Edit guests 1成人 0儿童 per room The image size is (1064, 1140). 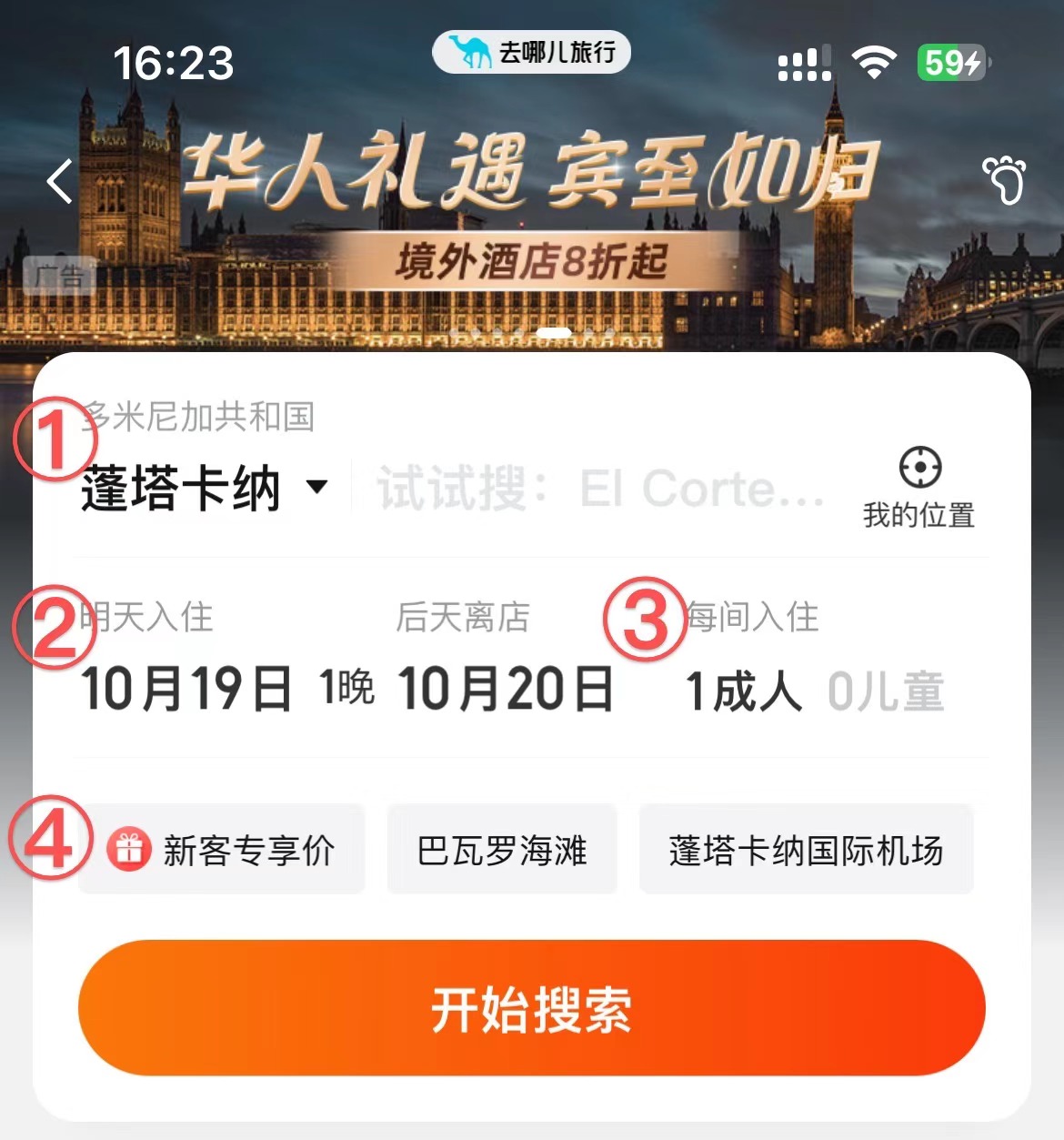click(814, 690)
